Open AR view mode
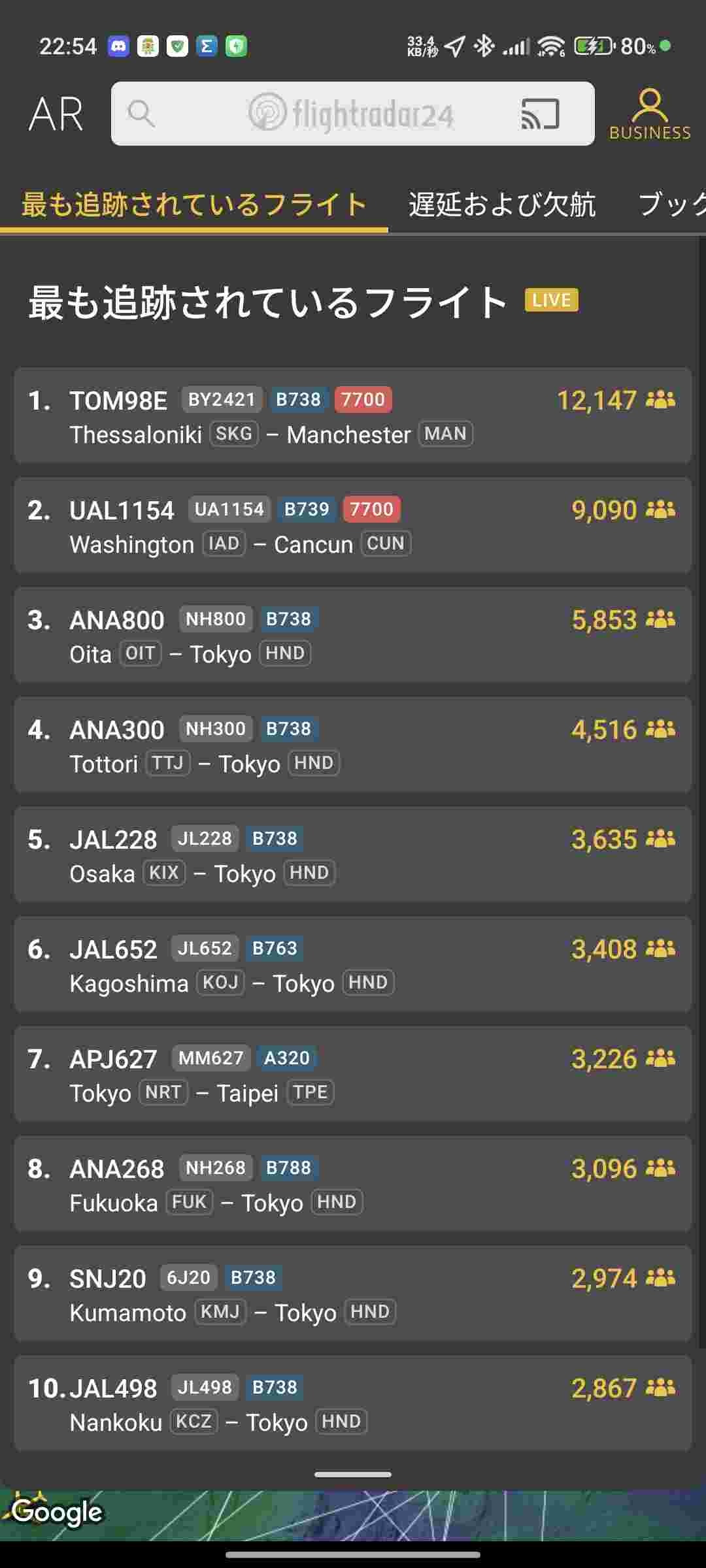This screenshot has width=706, height=1568. click(x=56, y=114)
